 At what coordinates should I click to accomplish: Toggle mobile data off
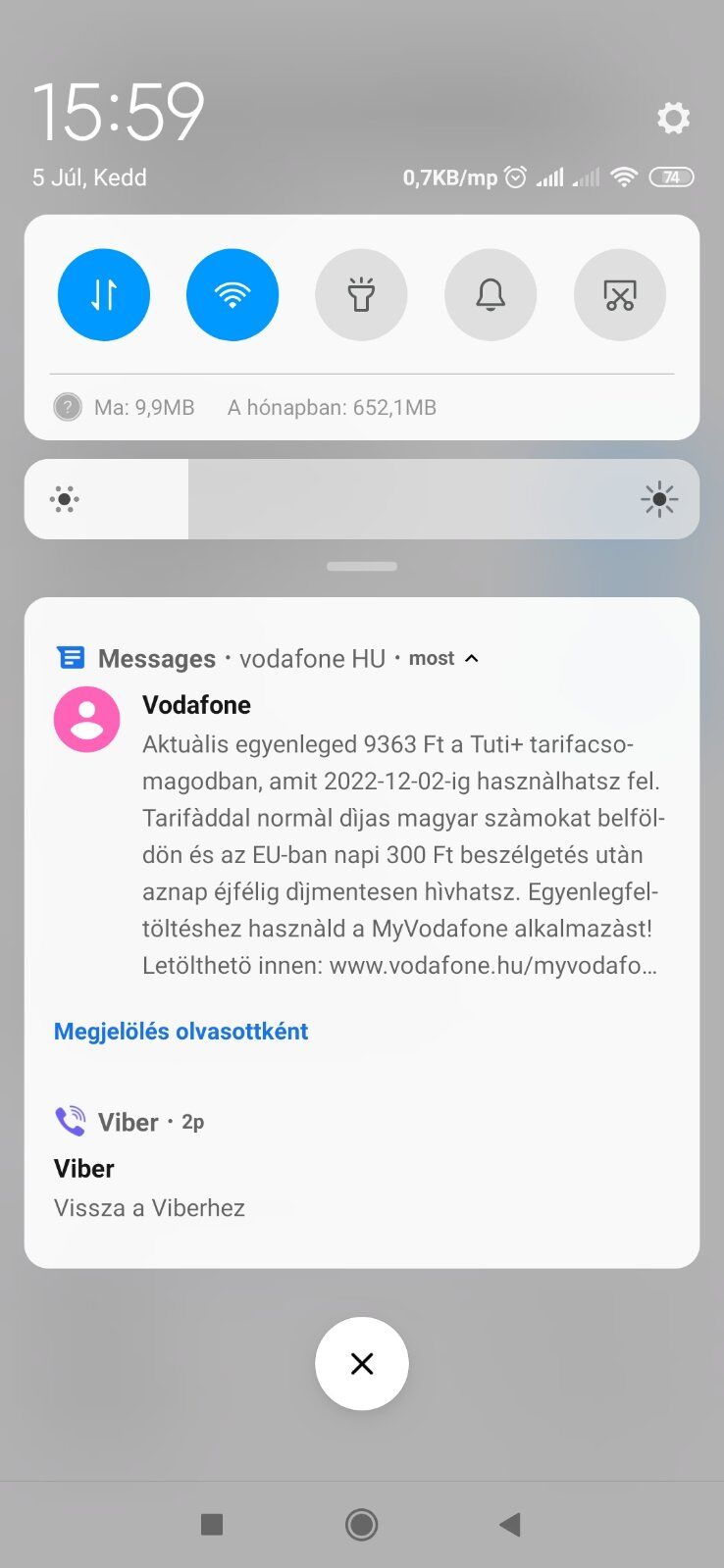[x=104, y=295]
